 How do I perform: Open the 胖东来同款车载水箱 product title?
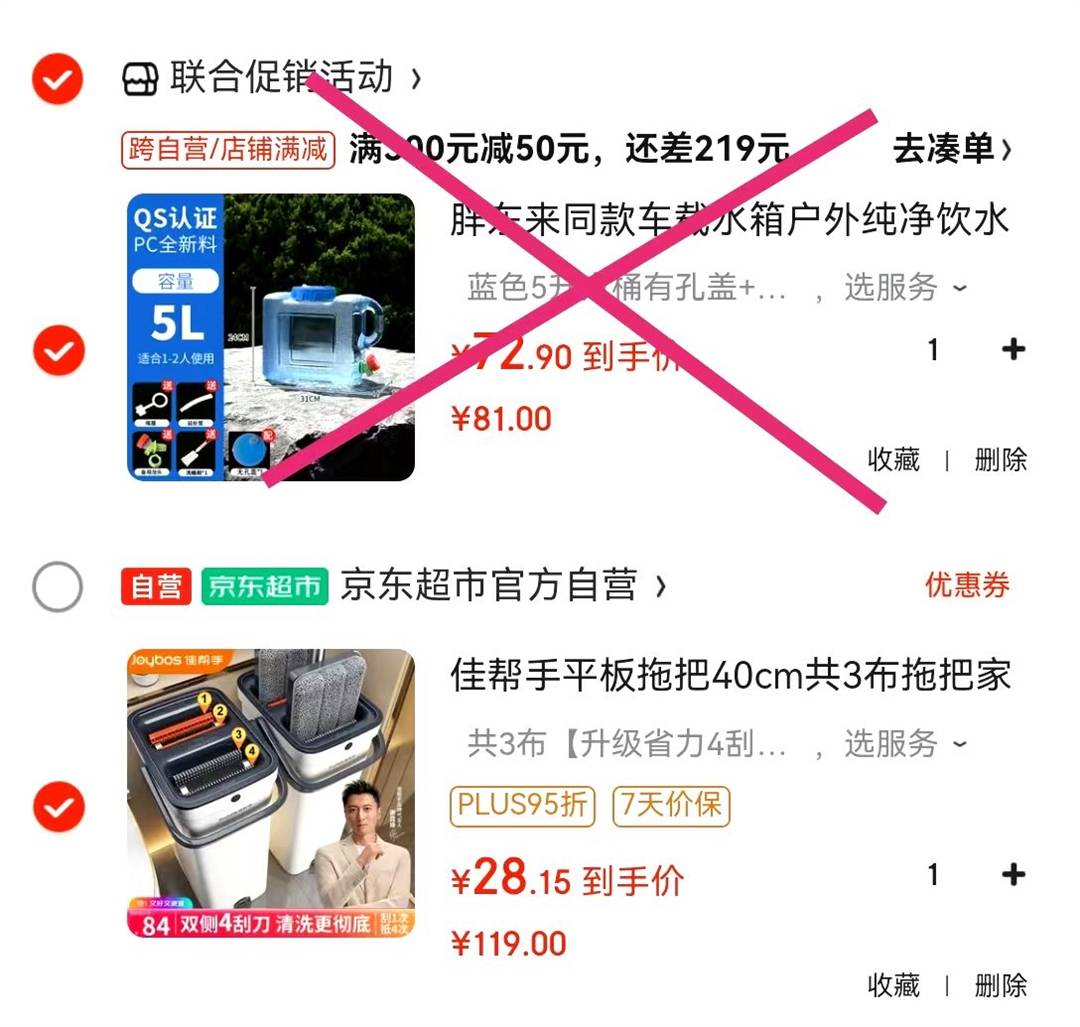pos(730,219)
